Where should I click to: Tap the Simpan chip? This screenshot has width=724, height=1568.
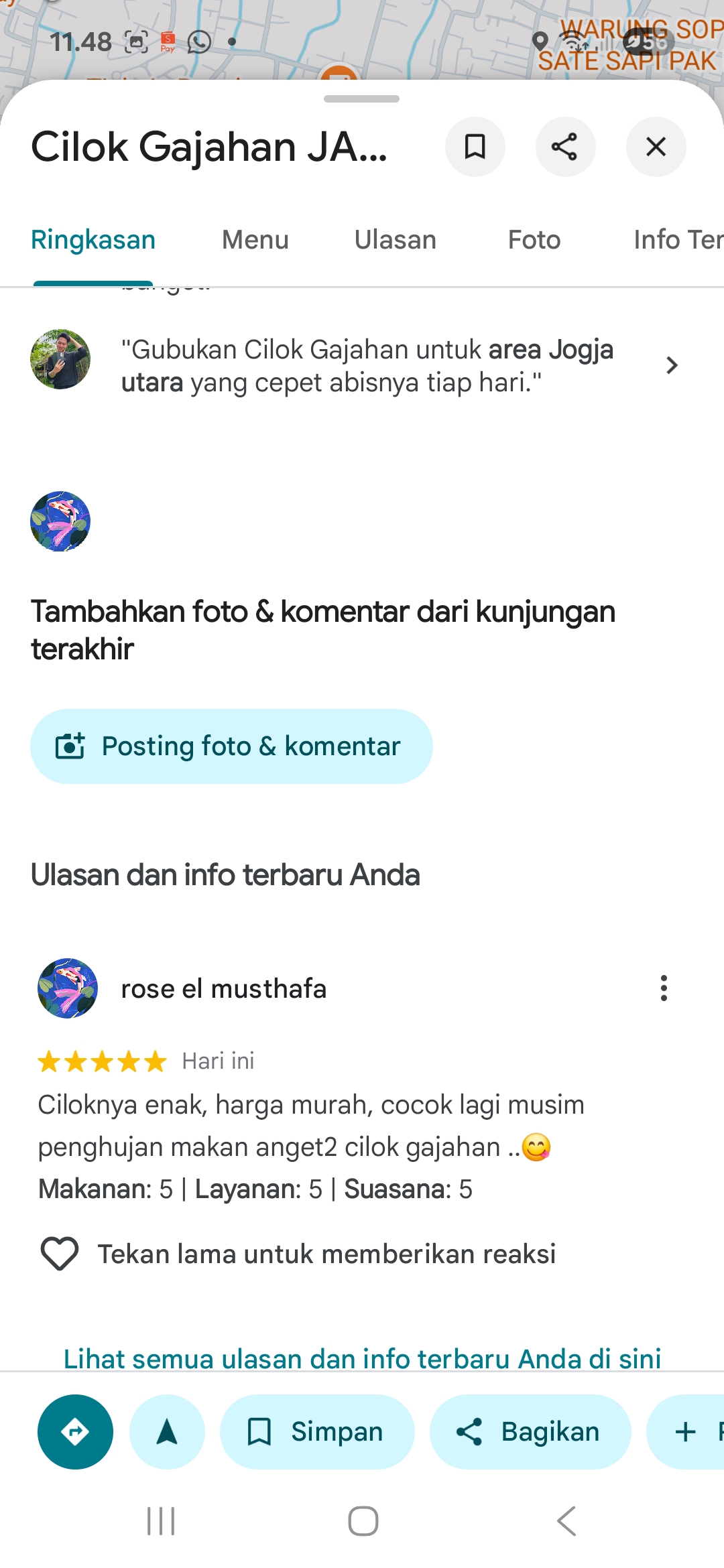point(317,1432)
